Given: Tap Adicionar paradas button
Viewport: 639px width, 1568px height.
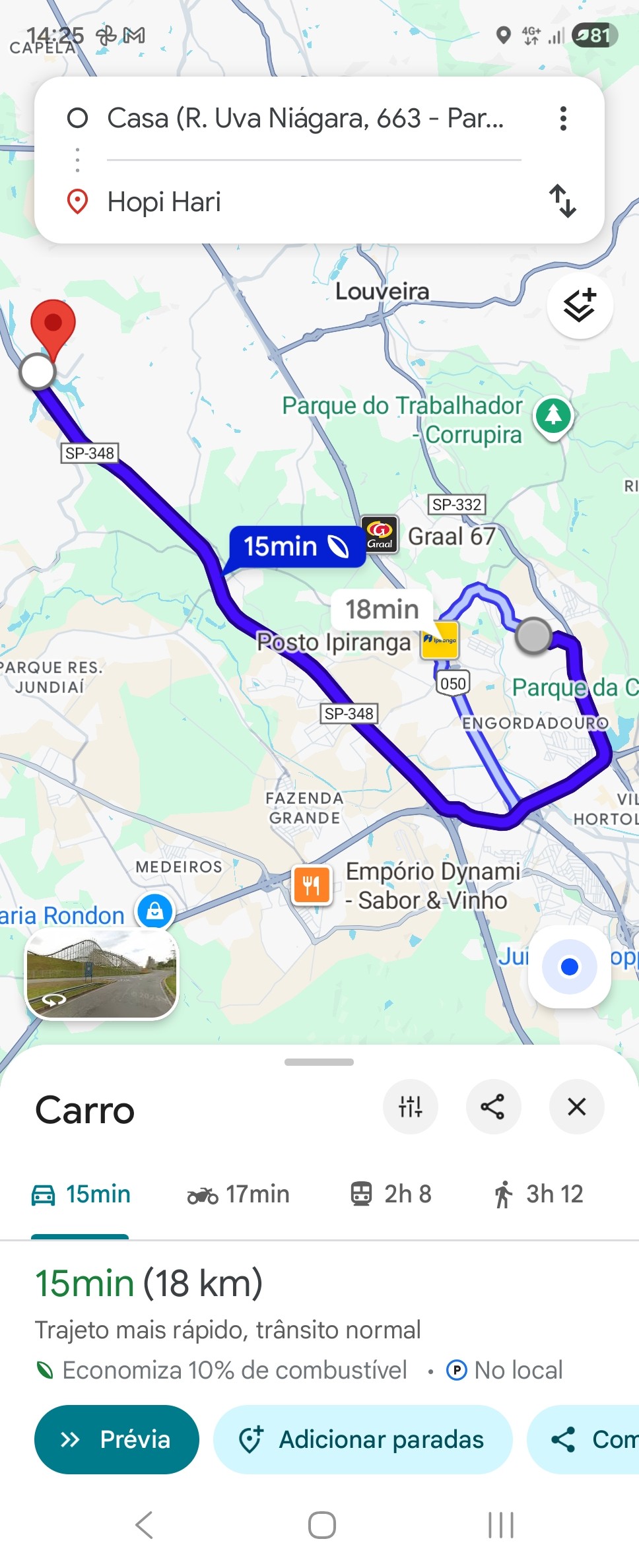Looking at the screenshot, I should (x=362, y=1439).
